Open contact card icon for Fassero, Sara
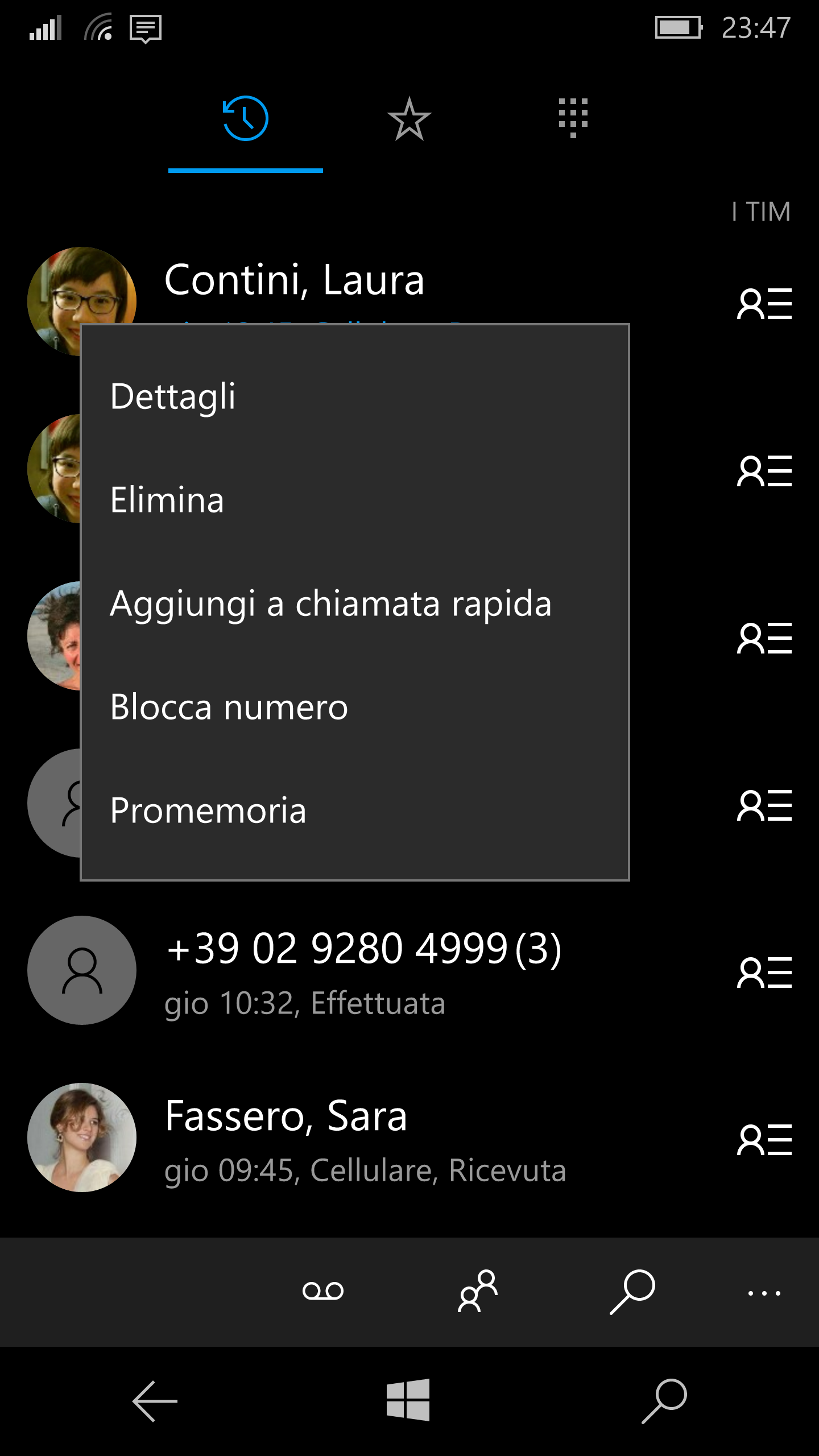819x1456 pixels. (764, 1140)
